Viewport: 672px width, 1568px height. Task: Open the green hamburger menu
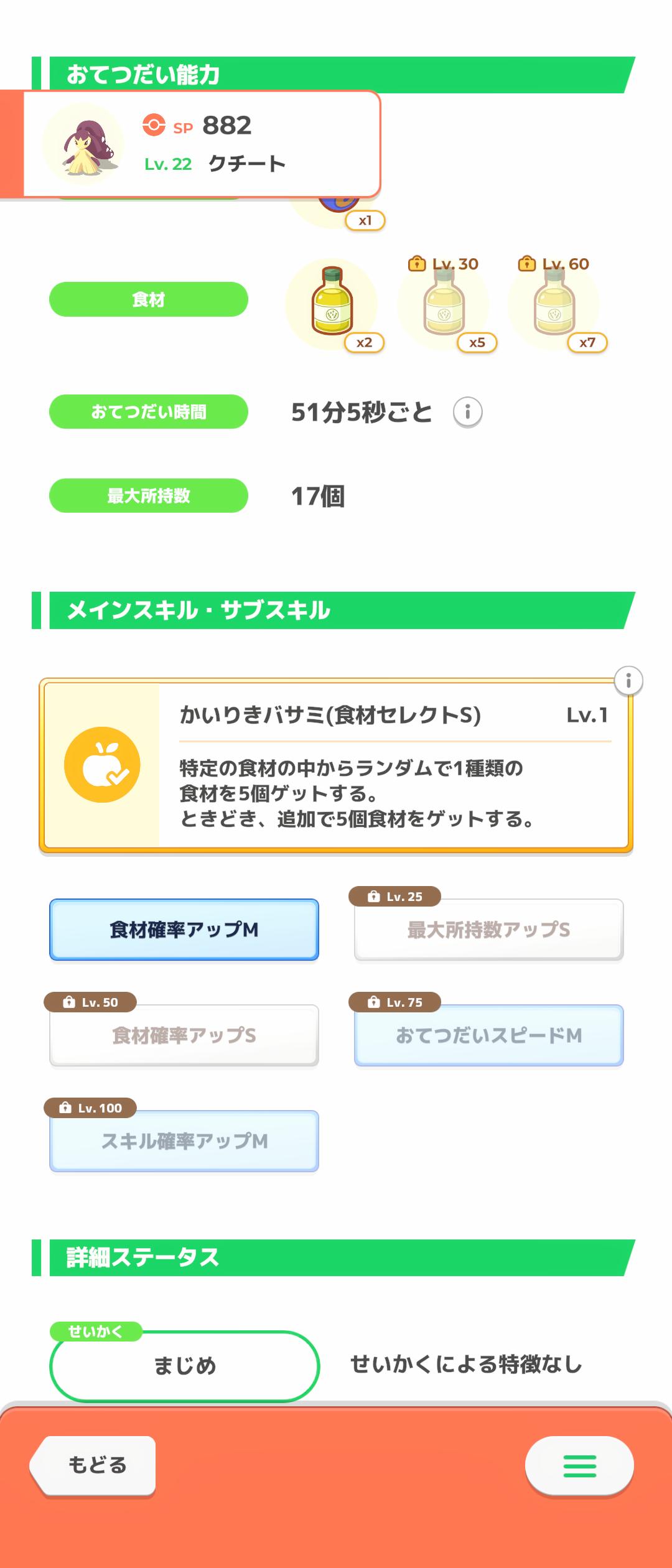579,1466
